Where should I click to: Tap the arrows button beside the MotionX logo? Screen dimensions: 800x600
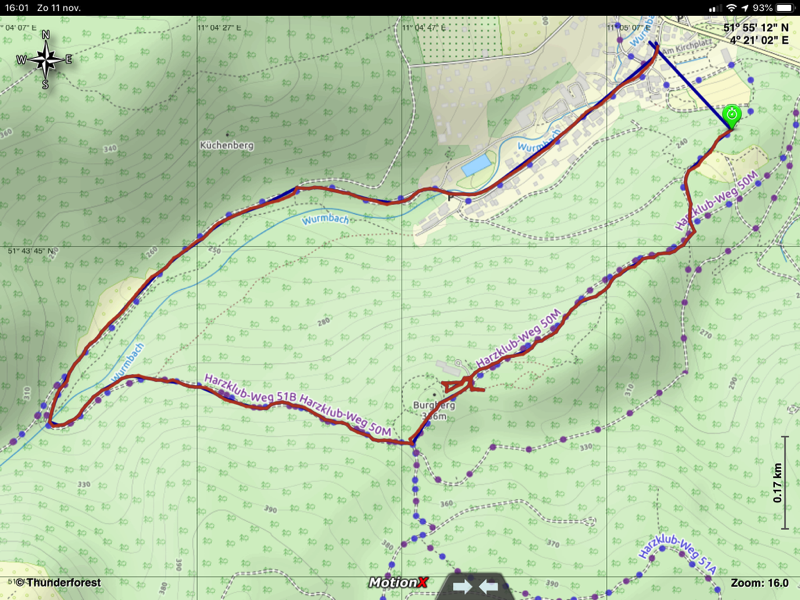[x=474, y=584]
